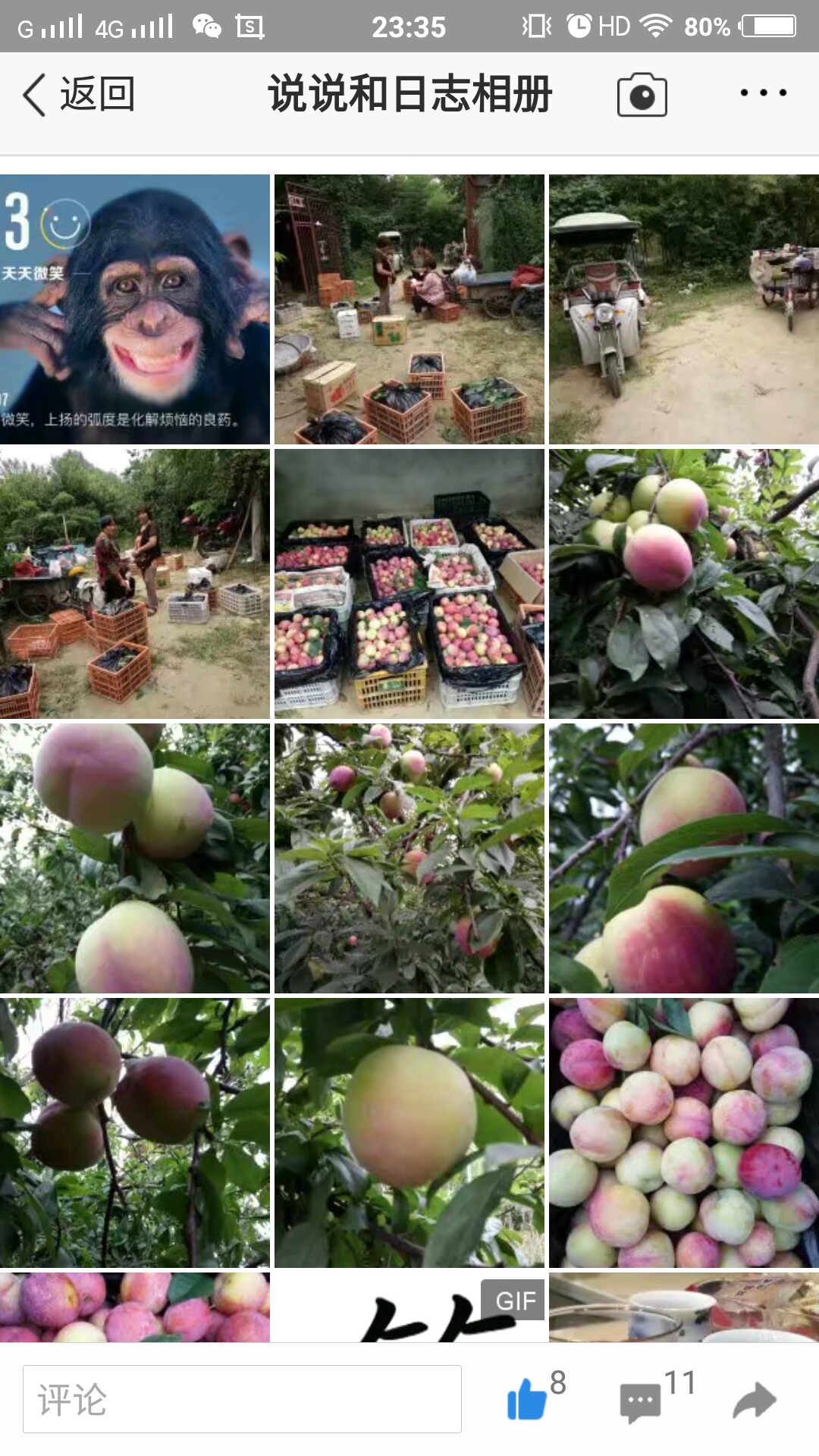Open the comments bubble showing 11
This screenshot has height=1456, width=819.
(x=641, y=1403)
